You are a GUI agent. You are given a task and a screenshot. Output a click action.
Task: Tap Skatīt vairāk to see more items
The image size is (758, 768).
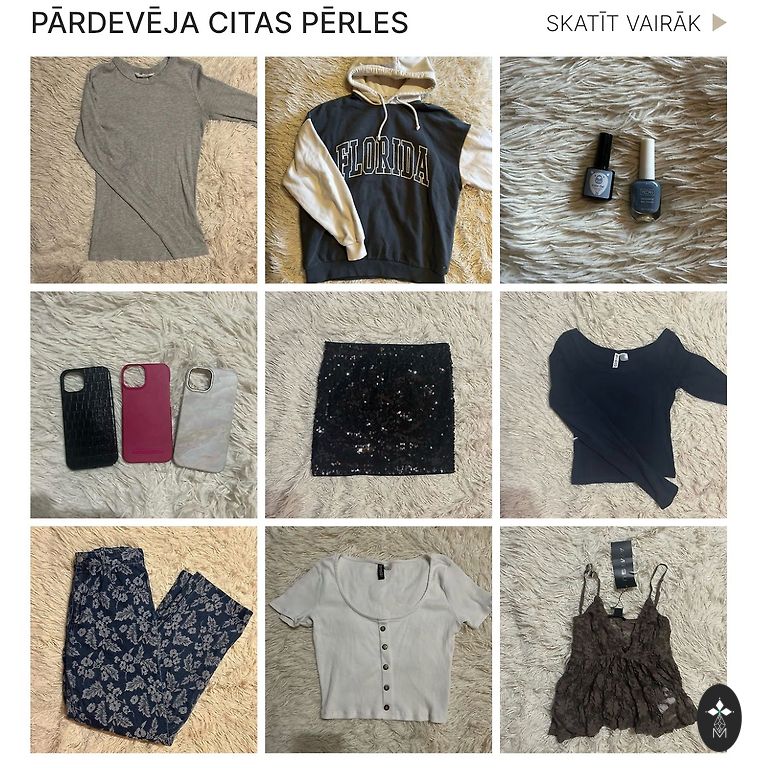pos(636,23)
